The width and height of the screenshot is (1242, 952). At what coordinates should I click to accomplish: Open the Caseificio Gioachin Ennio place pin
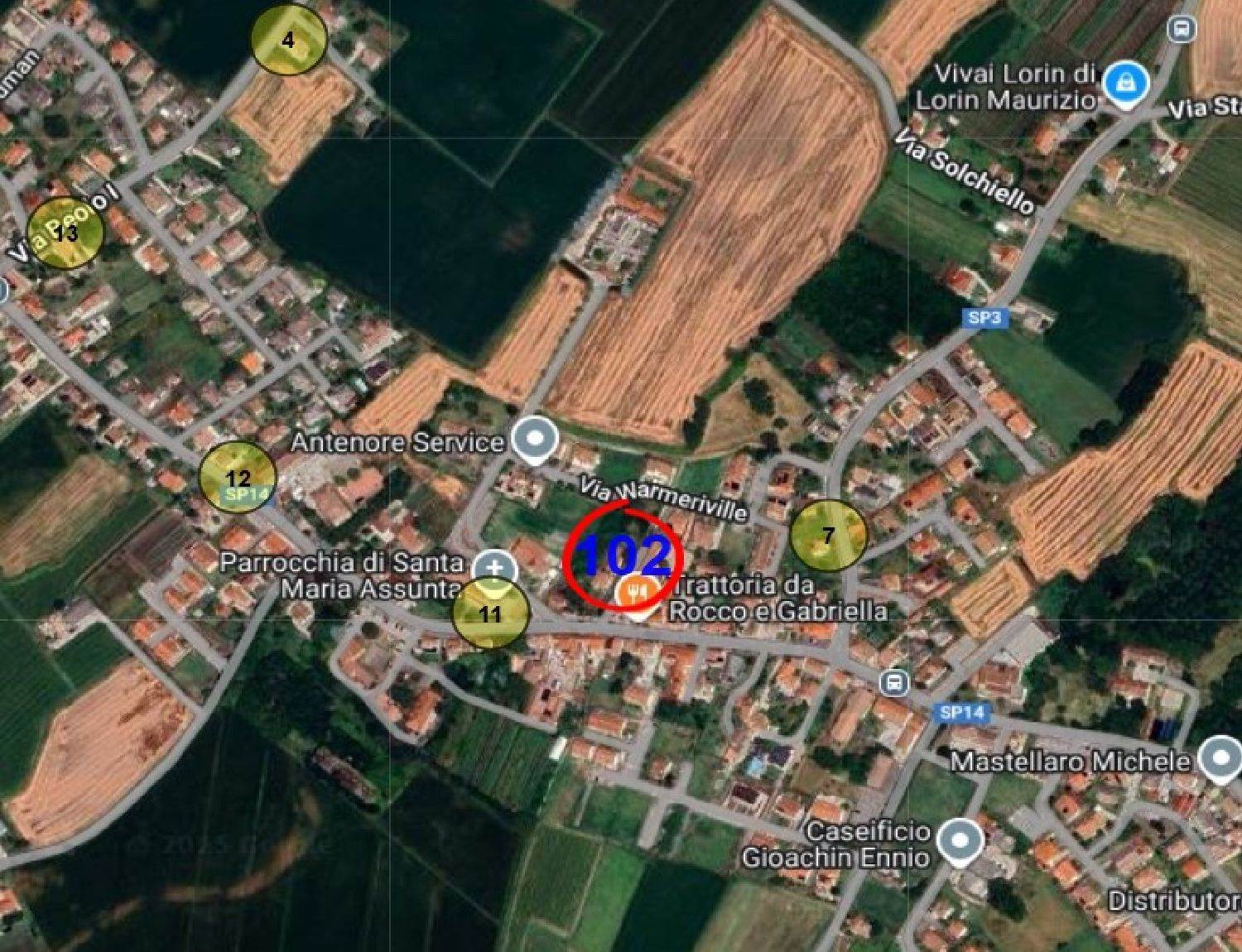960,841
